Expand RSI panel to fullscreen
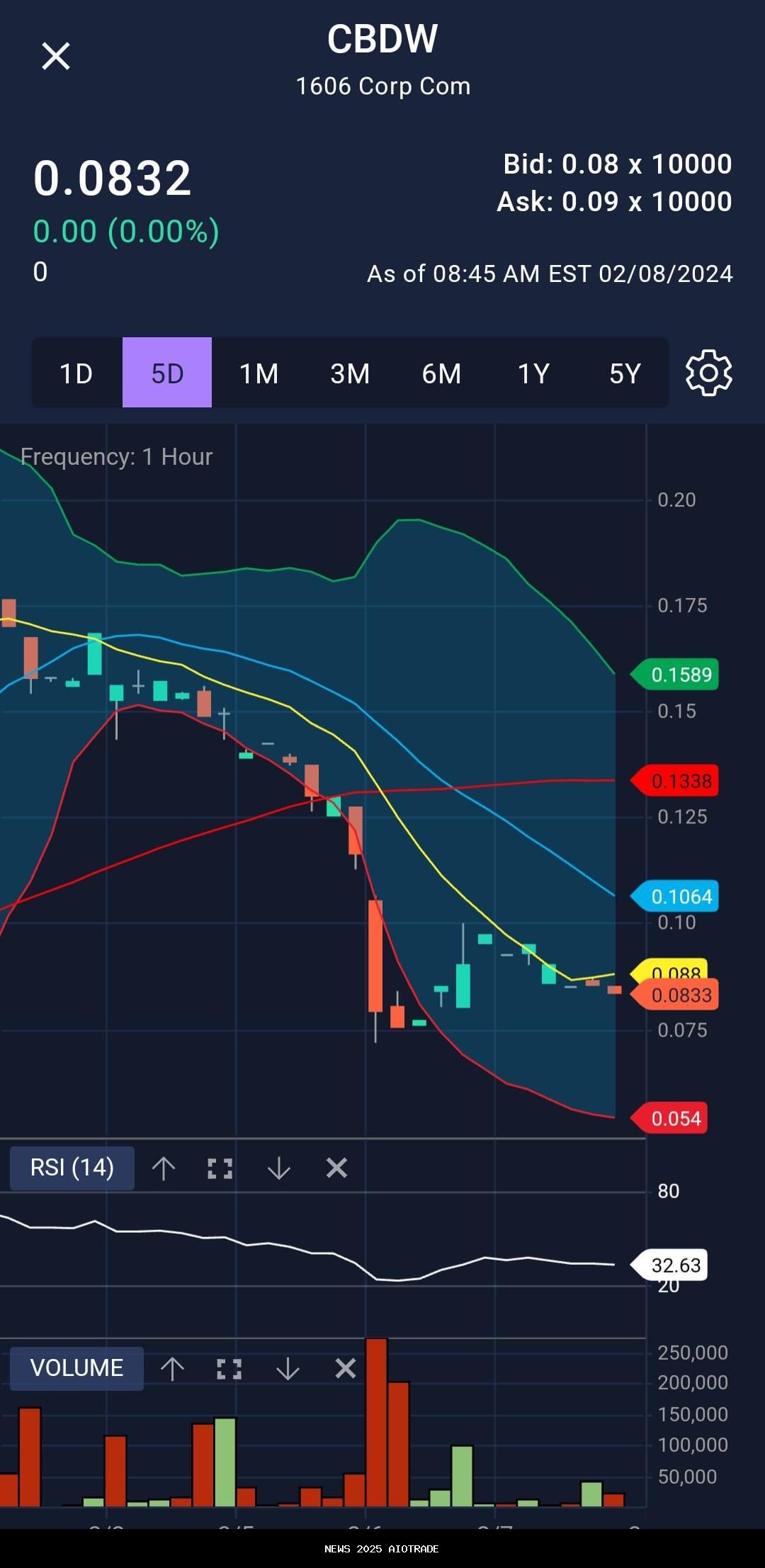The width and height of the screenshot is (765, 1568). (220, 1168)
